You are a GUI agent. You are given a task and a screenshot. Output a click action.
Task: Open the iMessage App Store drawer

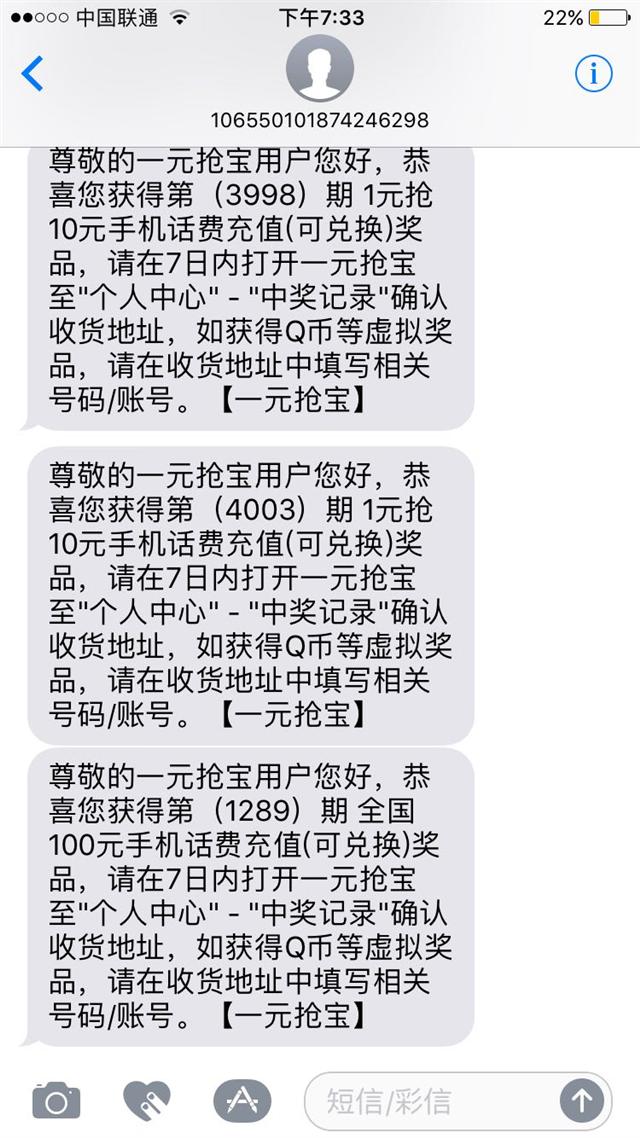tap(242, 1101)
